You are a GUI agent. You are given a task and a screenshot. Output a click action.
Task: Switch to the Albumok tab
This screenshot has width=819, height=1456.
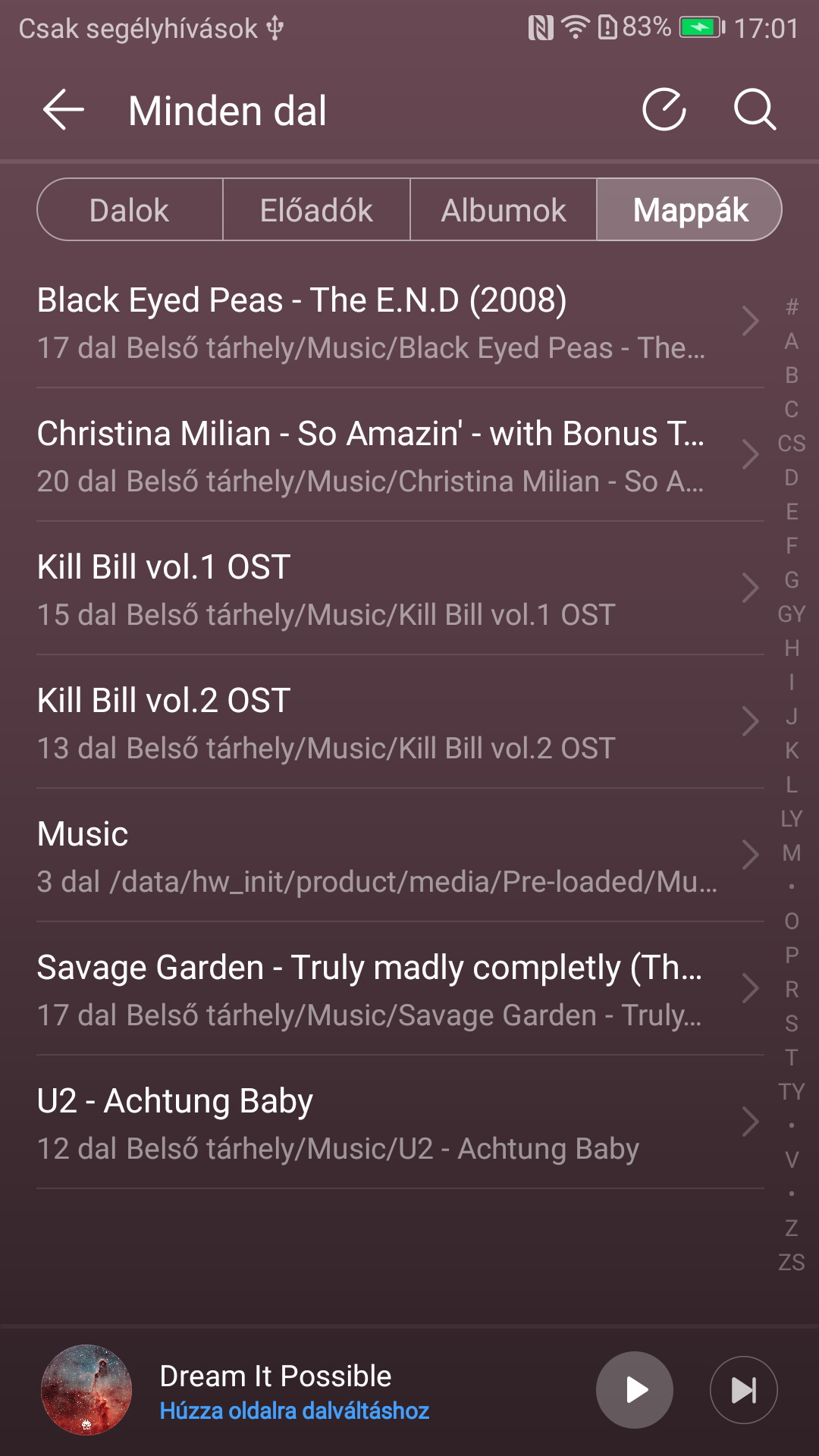pos(504,210)
